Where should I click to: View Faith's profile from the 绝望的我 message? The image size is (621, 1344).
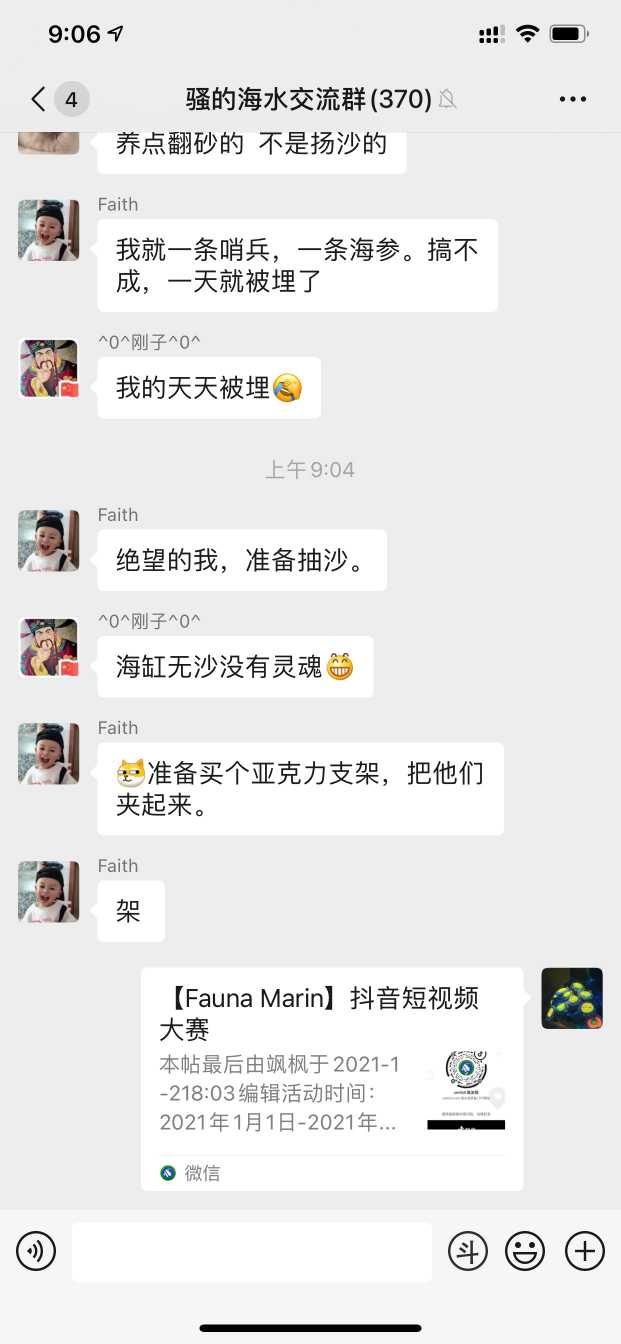coord(48,541)
